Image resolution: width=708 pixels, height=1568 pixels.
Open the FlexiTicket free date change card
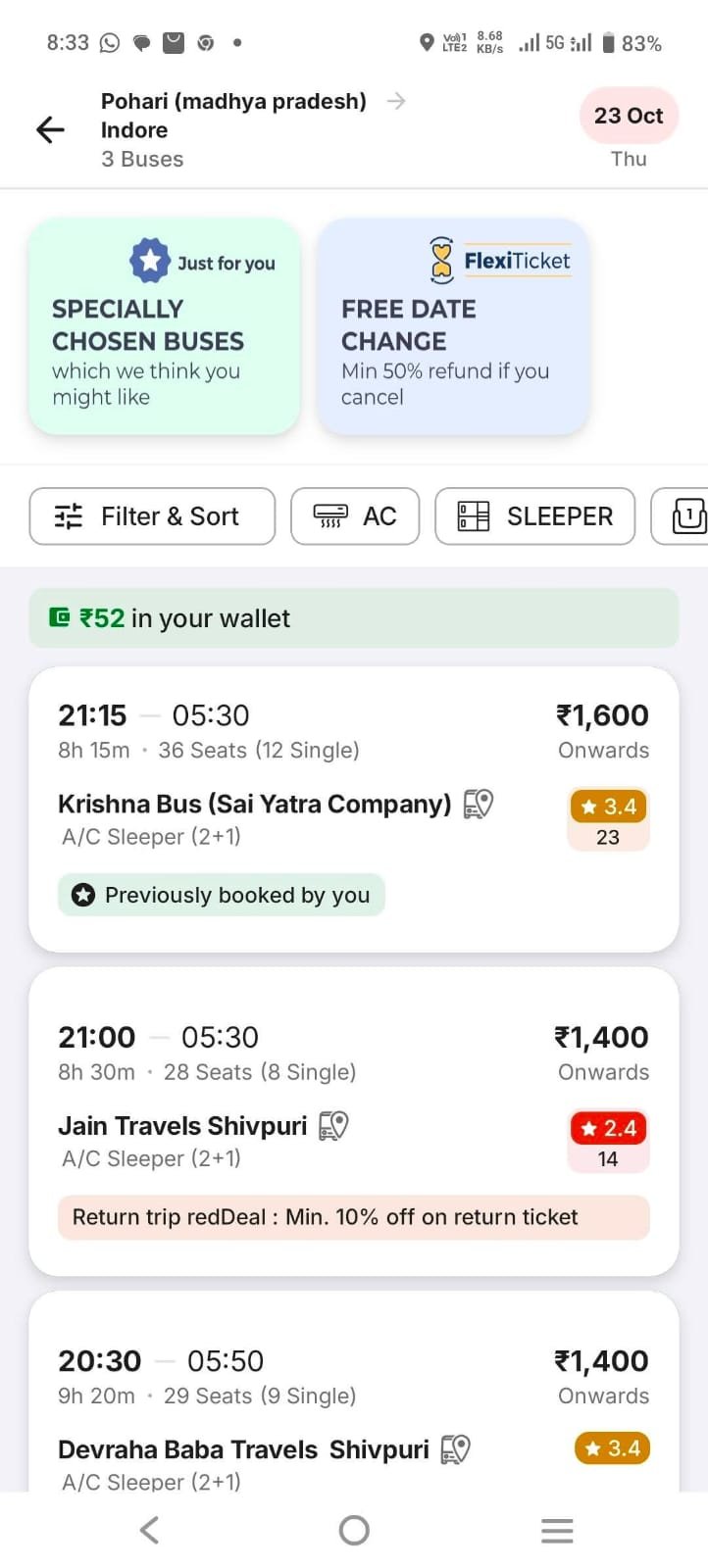pyautogui.click(x=453, y=326)
